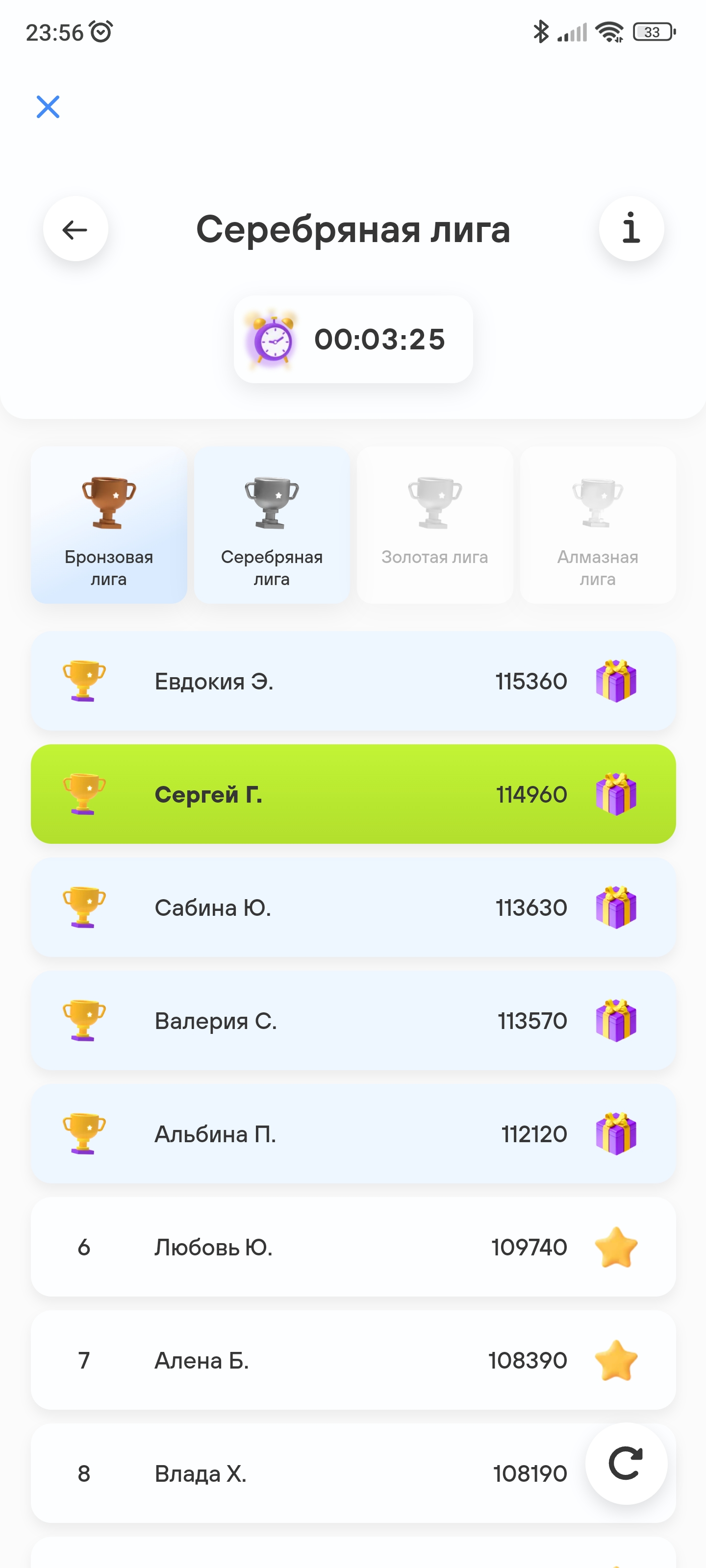View the Алмазная лига tab
This screenshot has width=706, height=1568.
pyautogui.click(x=598, y=525)
